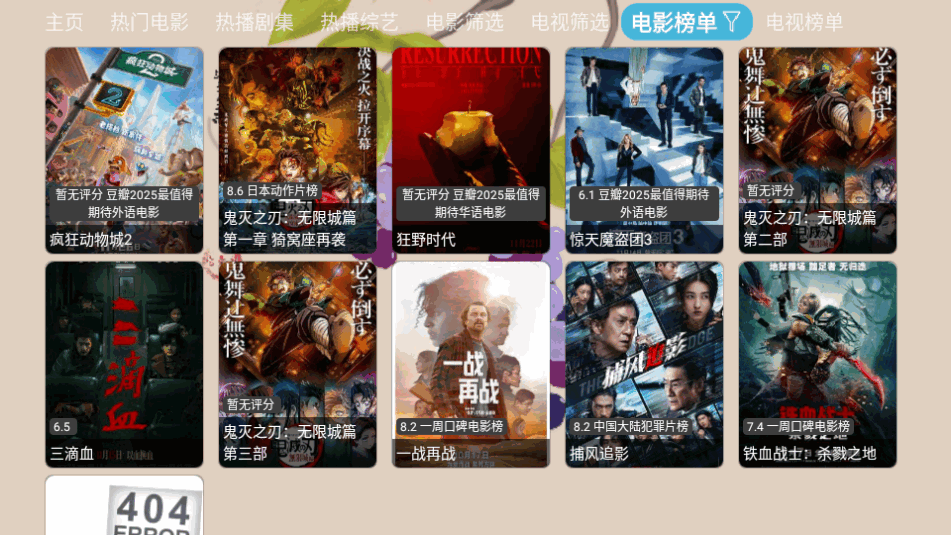View details for 狂野时代
951x535 pixels.
pos(471,150)
